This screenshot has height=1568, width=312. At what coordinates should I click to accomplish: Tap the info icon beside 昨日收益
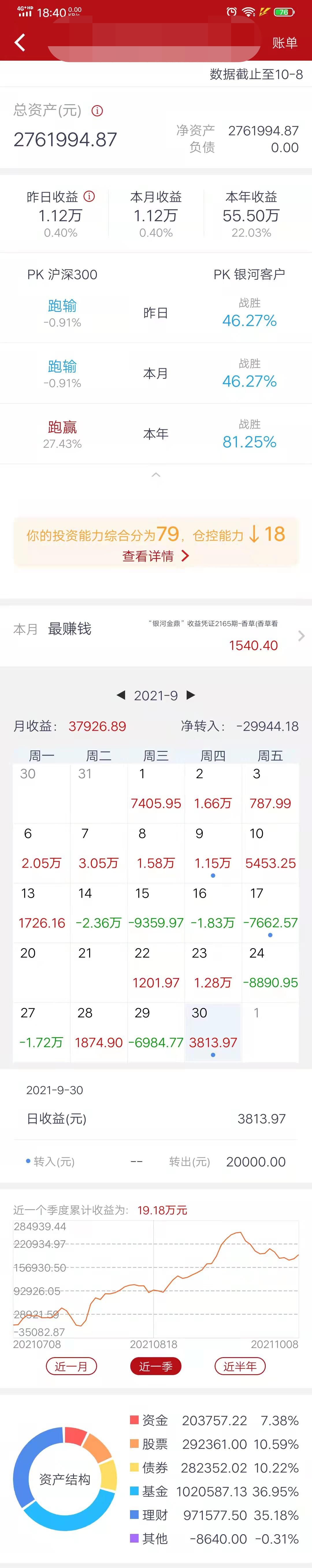[89, 196]
